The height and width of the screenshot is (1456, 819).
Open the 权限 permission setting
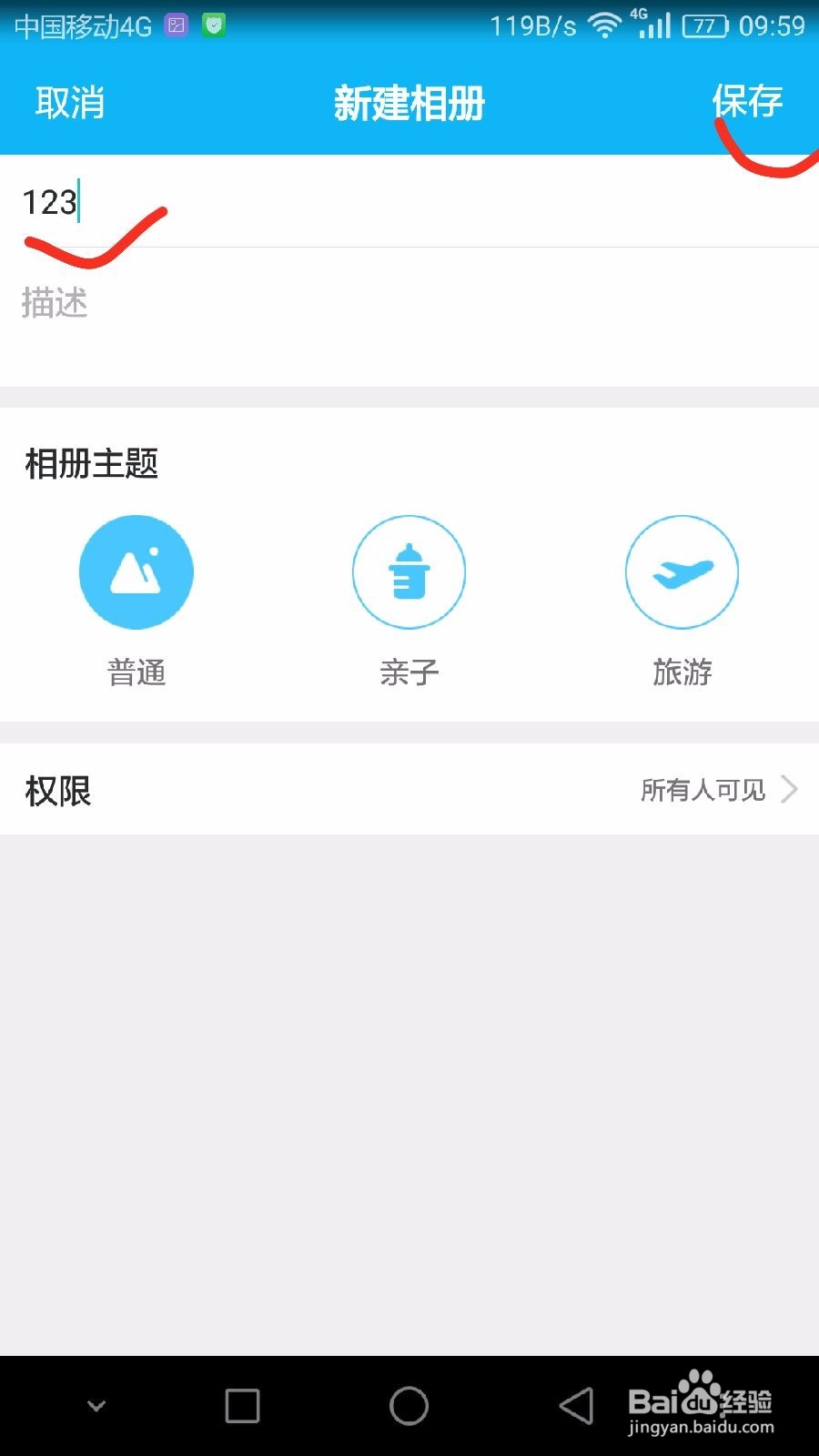[x=409, y=790]
